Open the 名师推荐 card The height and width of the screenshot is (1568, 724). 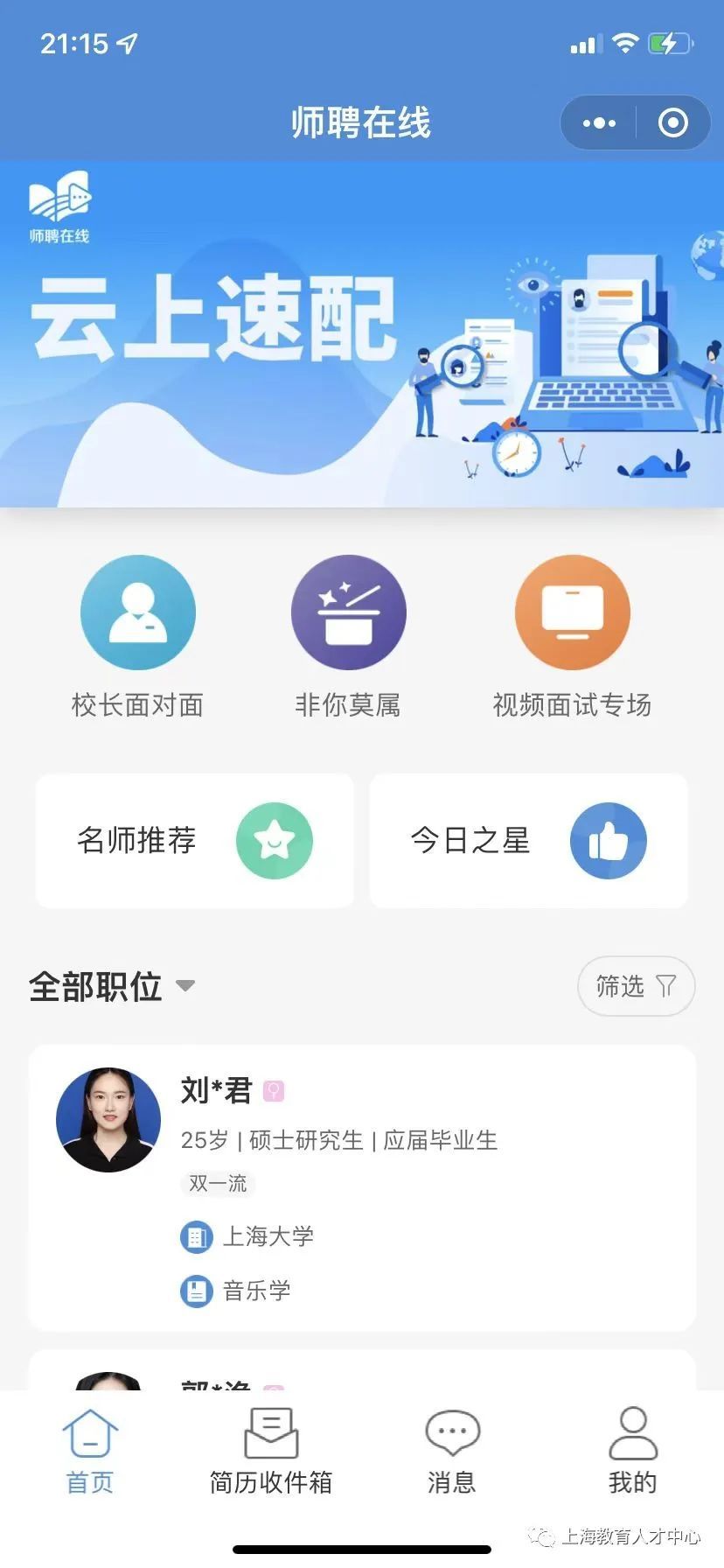[x=194, y=840]
